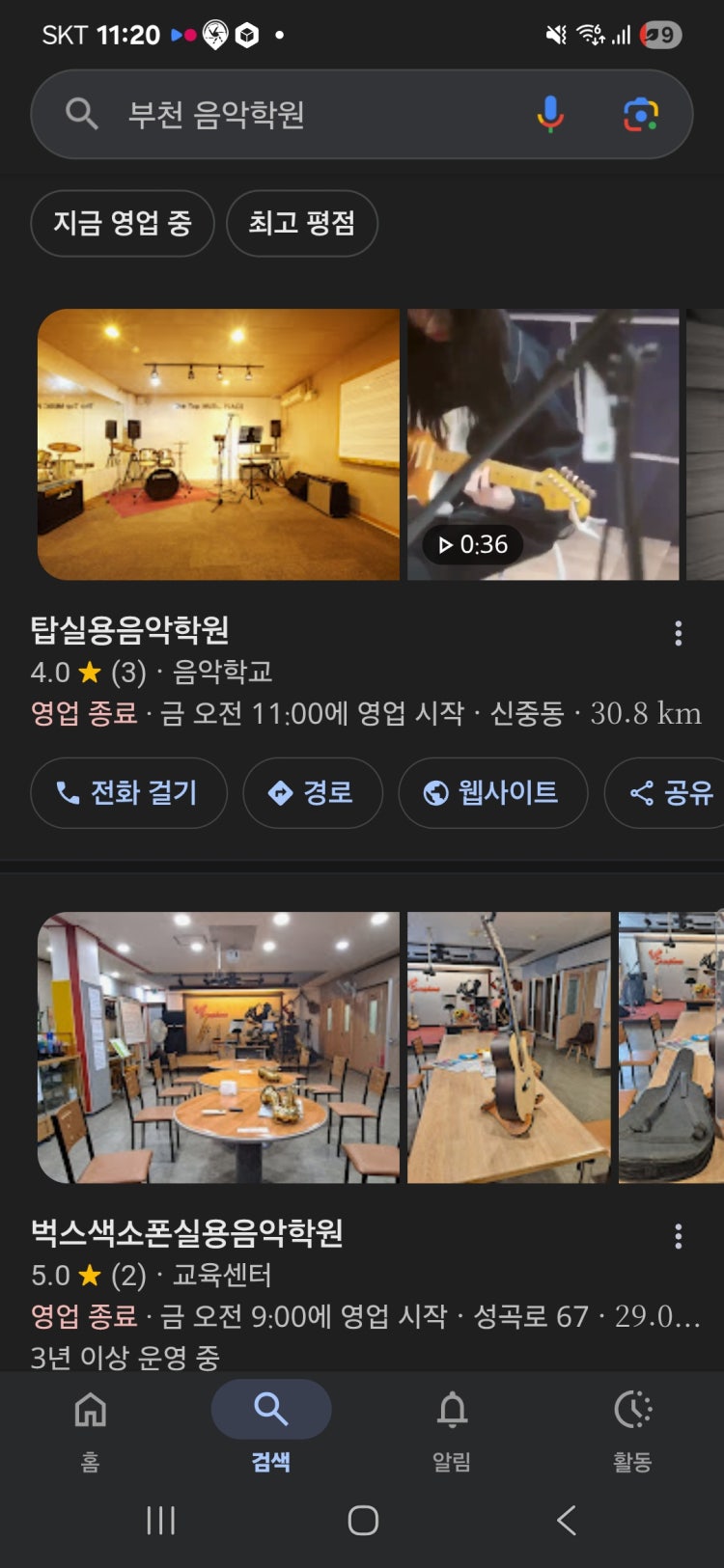Switch to the 홈 tab
The width and height of the screenshot is (724, 1568).
(90, 1422)
